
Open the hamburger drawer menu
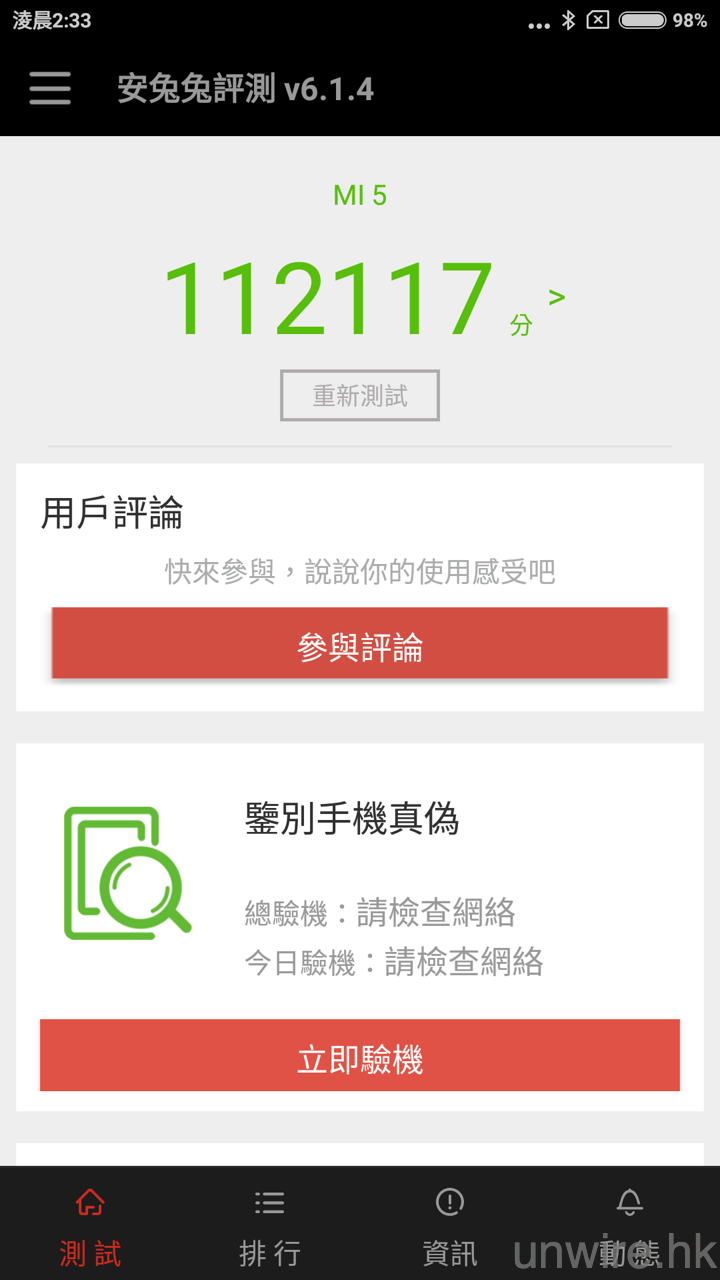click(50, 88)
